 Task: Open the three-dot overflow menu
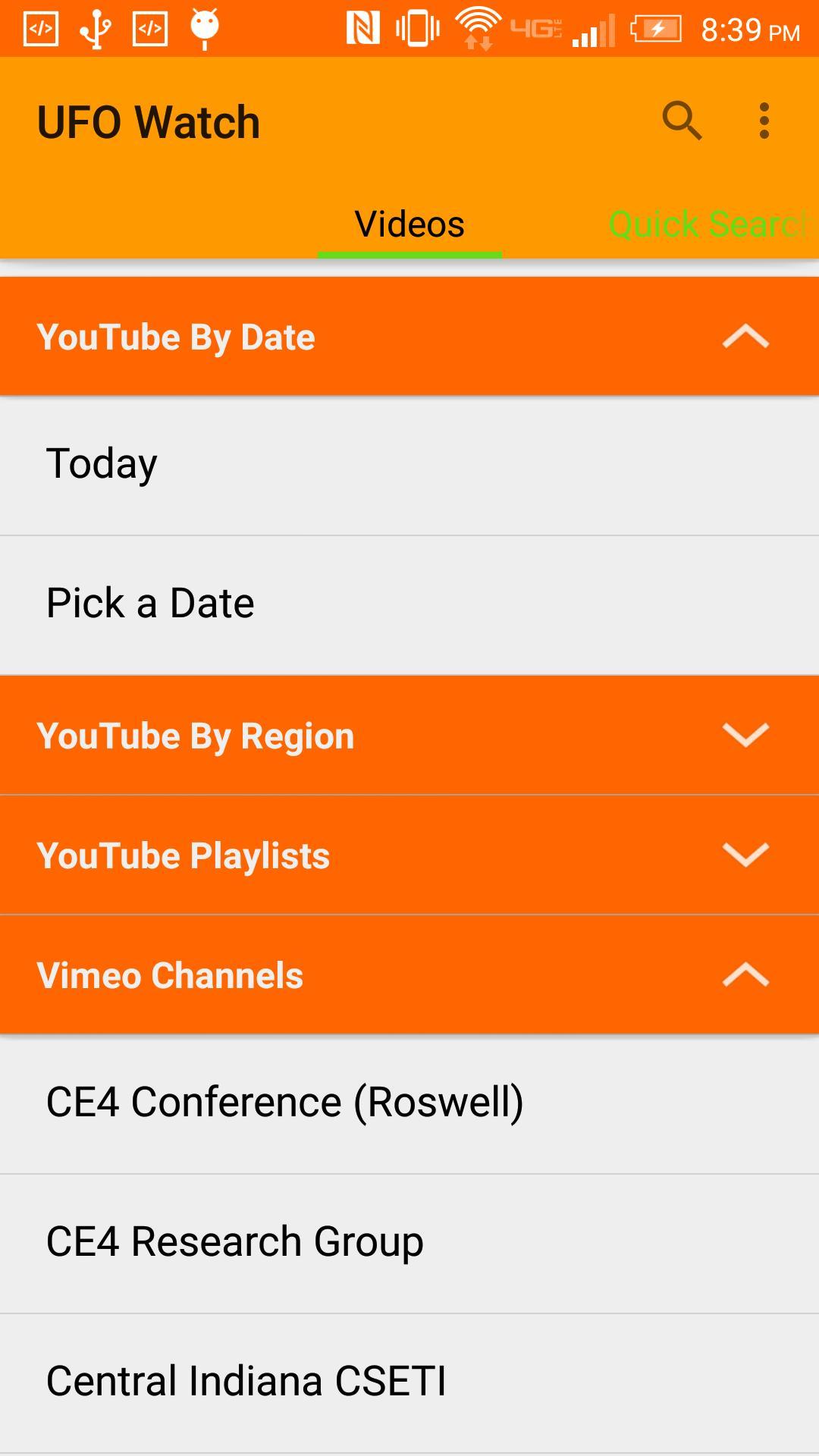pyautogui.click(x=764, y=121)
